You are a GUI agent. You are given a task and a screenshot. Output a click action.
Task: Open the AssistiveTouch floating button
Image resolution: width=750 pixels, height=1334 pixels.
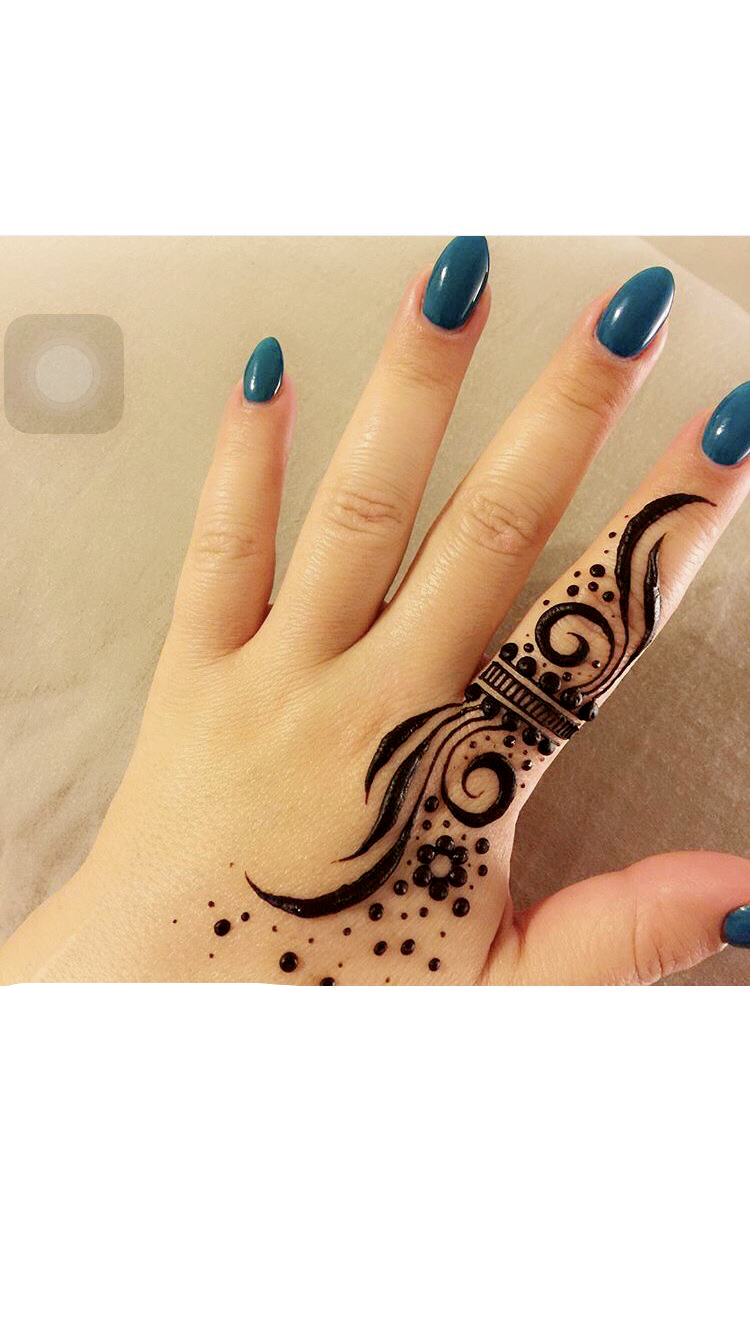coord(64,373)
